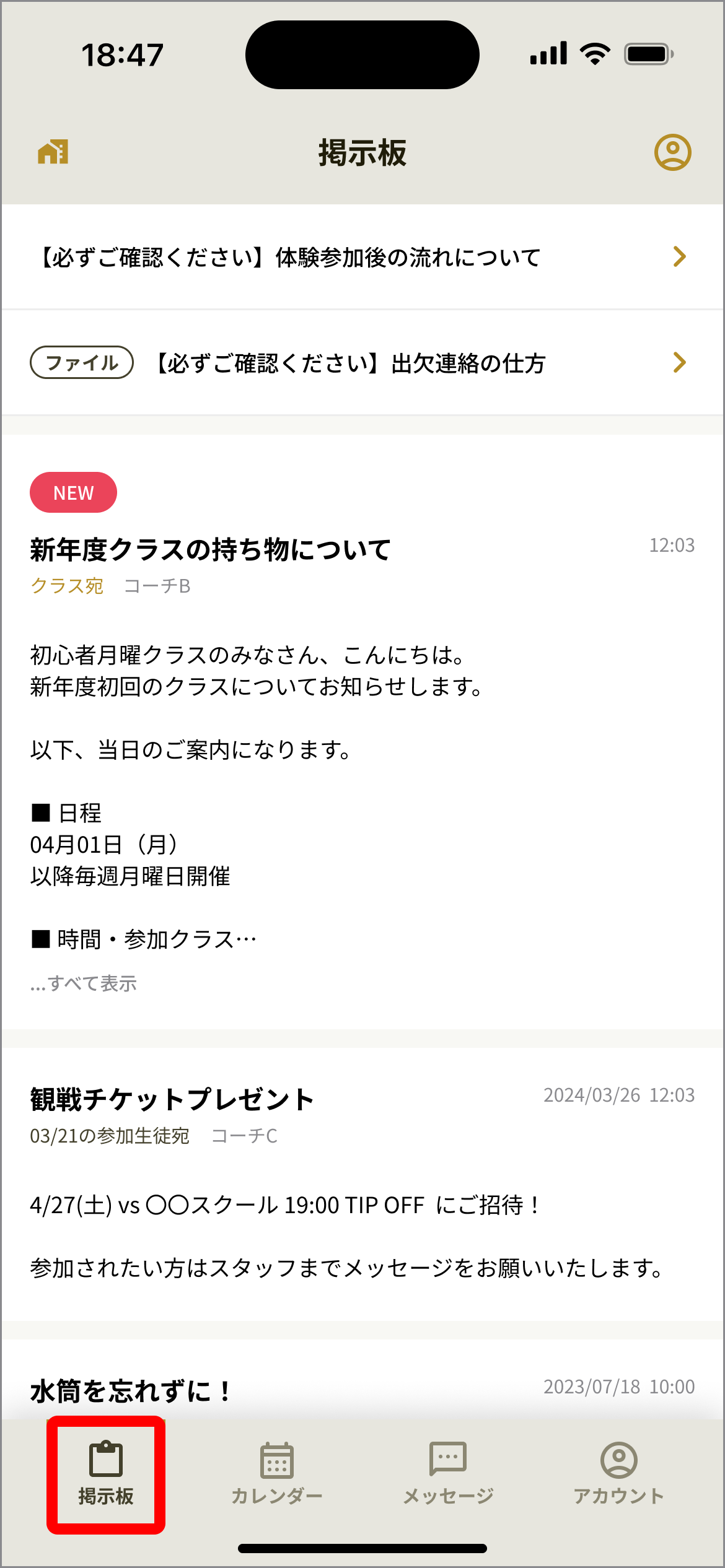Viewport: 725px width, 1568px height.
Task: Click the ファイル attachment badge
Action: pos(82,364)
